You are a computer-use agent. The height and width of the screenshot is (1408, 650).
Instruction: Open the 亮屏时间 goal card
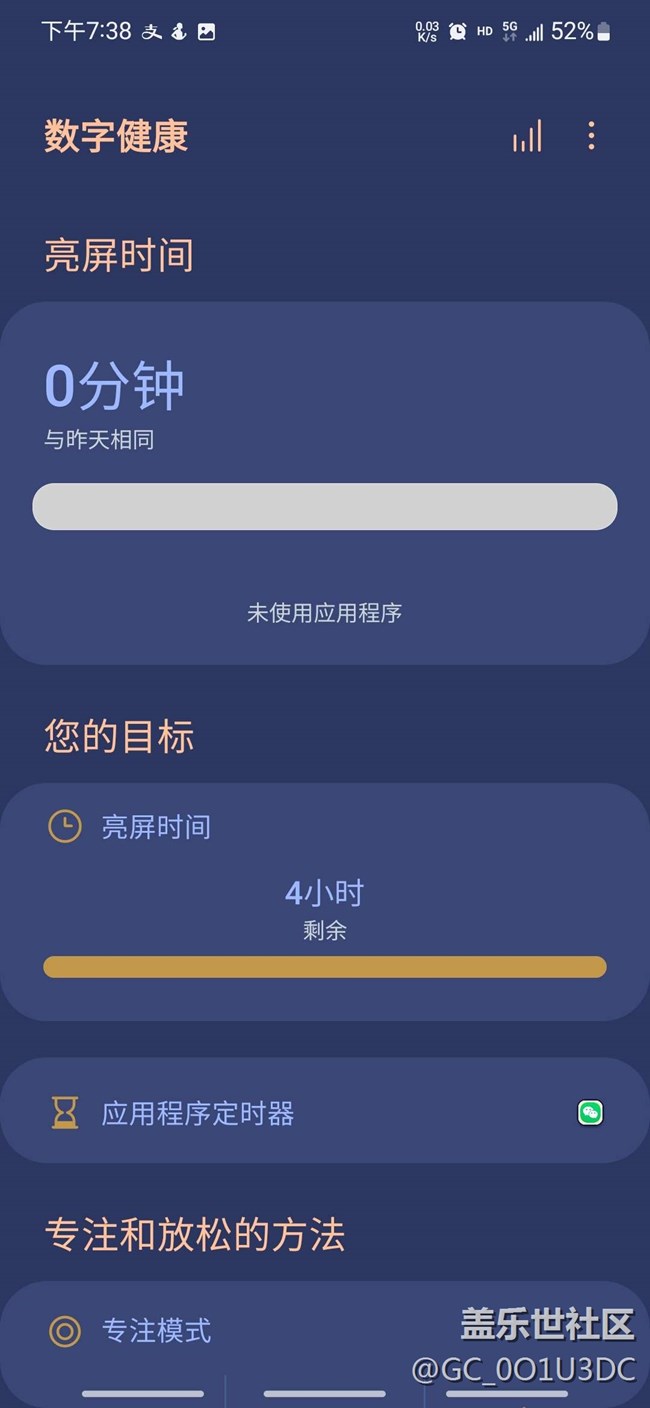click(325, 902)
